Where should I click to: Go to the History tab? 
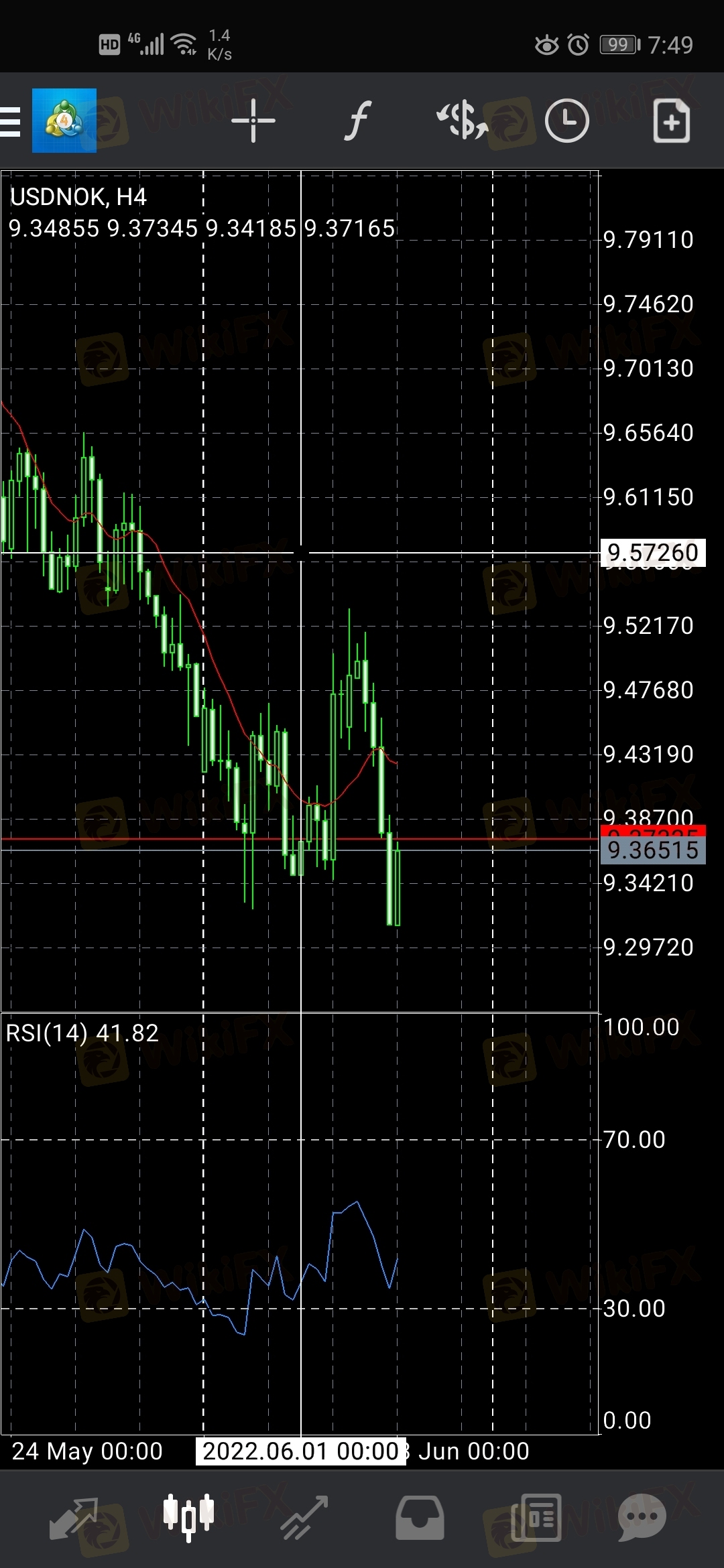click(419, 1518)
